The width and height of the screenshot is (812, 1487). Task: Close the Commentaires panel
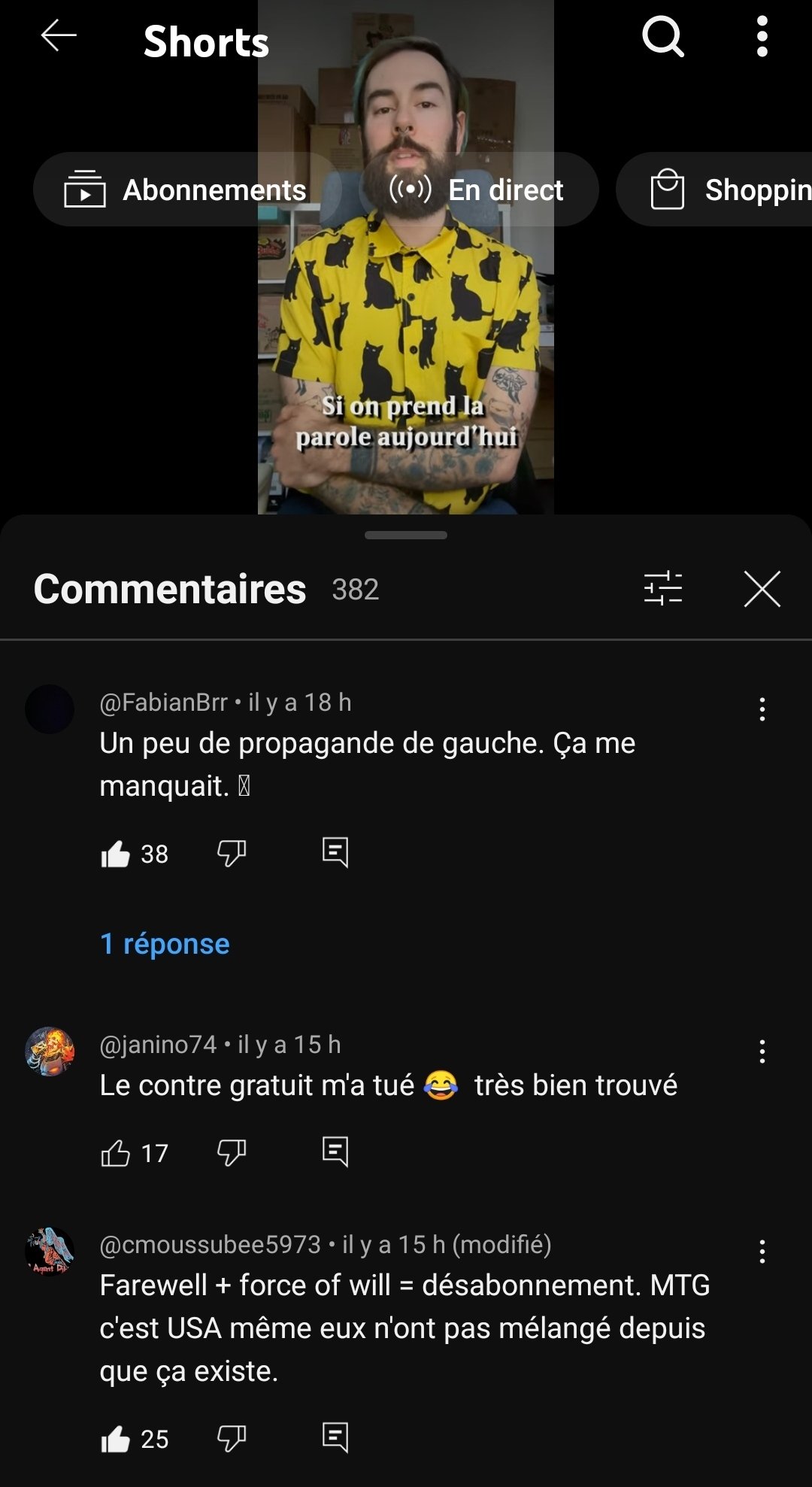click(762, 588)
